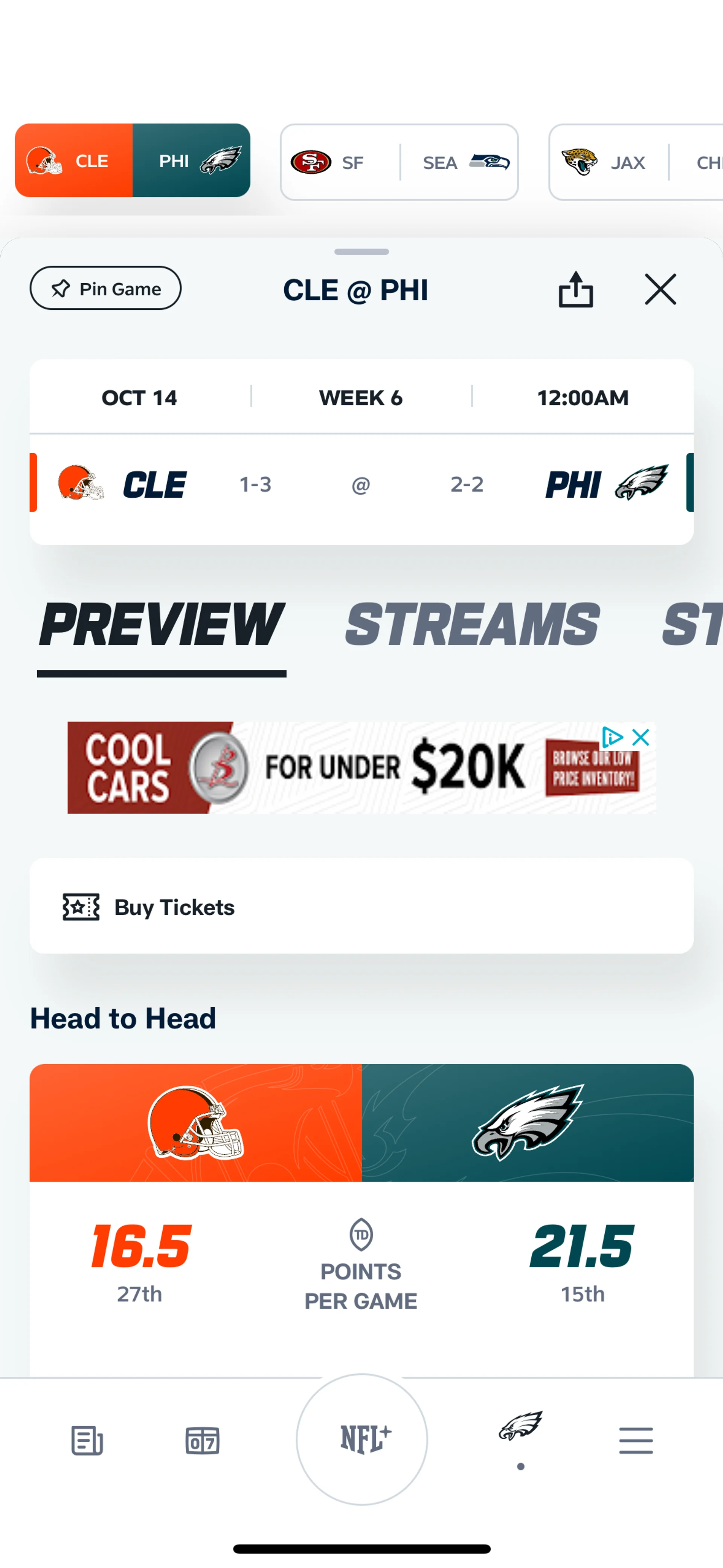Screen dimensions: 723x1568
Task: Open the hamburger menu
Action: pyautogui.click(x=636, y=1441)
